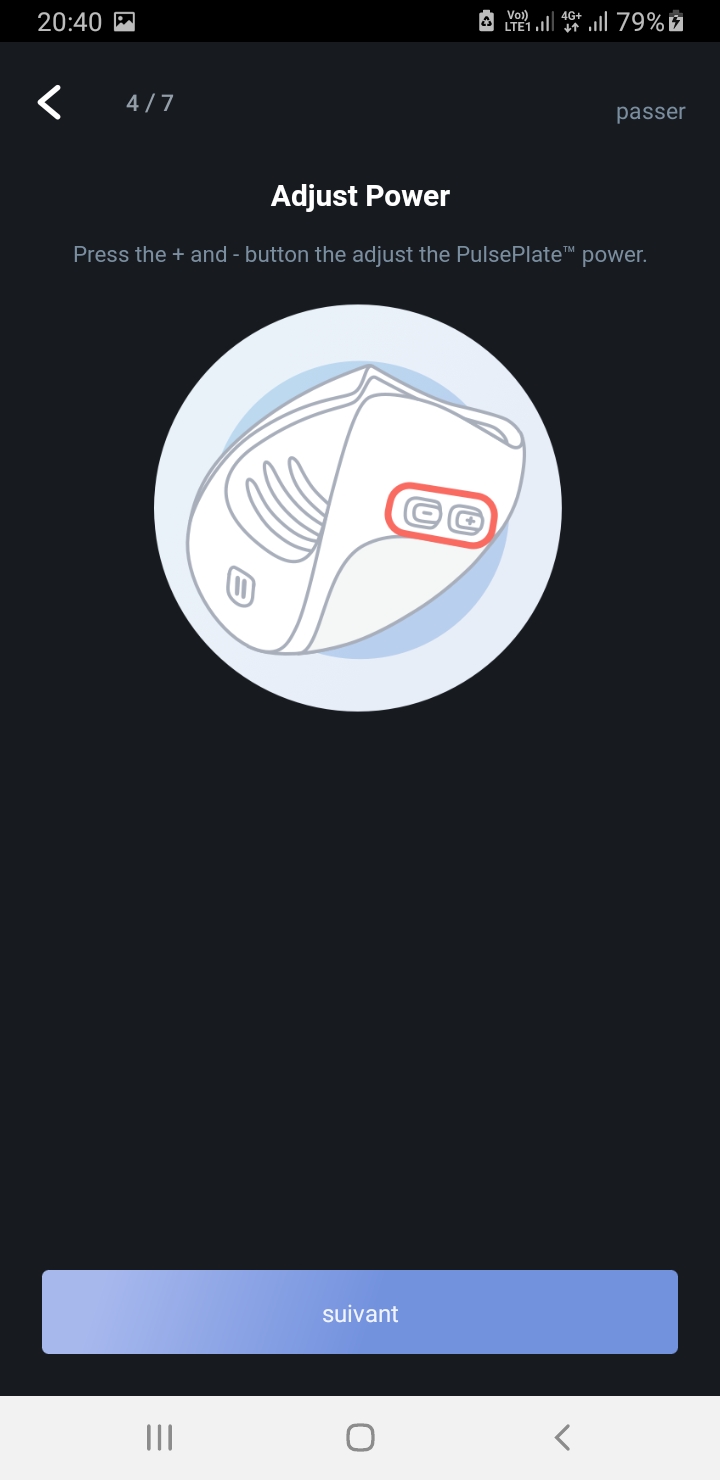Screen dimensions: 720x1480
Task: Skip the tutorial with passer
Action: click(x=650, y=111)
